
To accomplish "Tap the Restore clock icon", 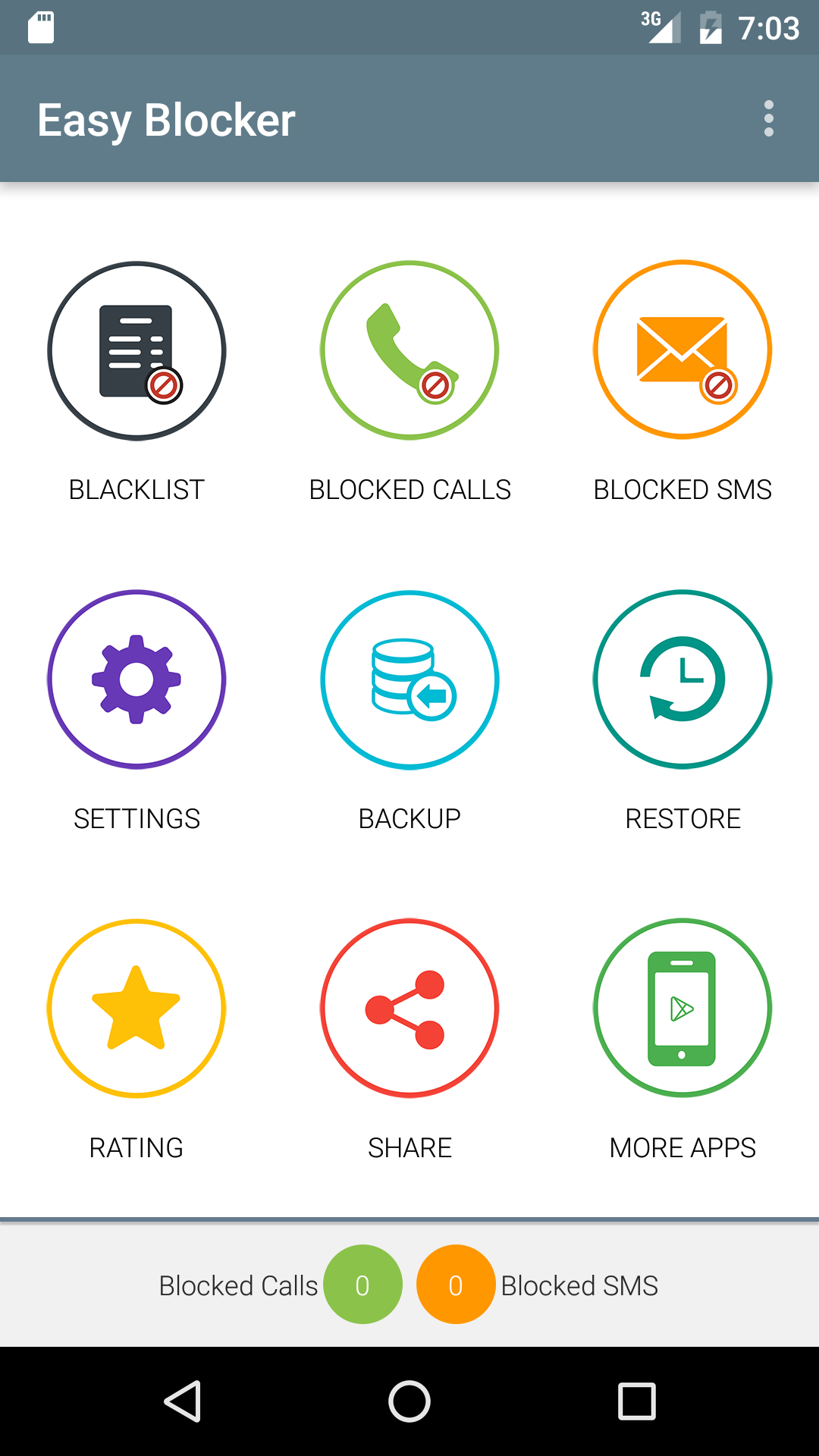I will coord(682,679).
